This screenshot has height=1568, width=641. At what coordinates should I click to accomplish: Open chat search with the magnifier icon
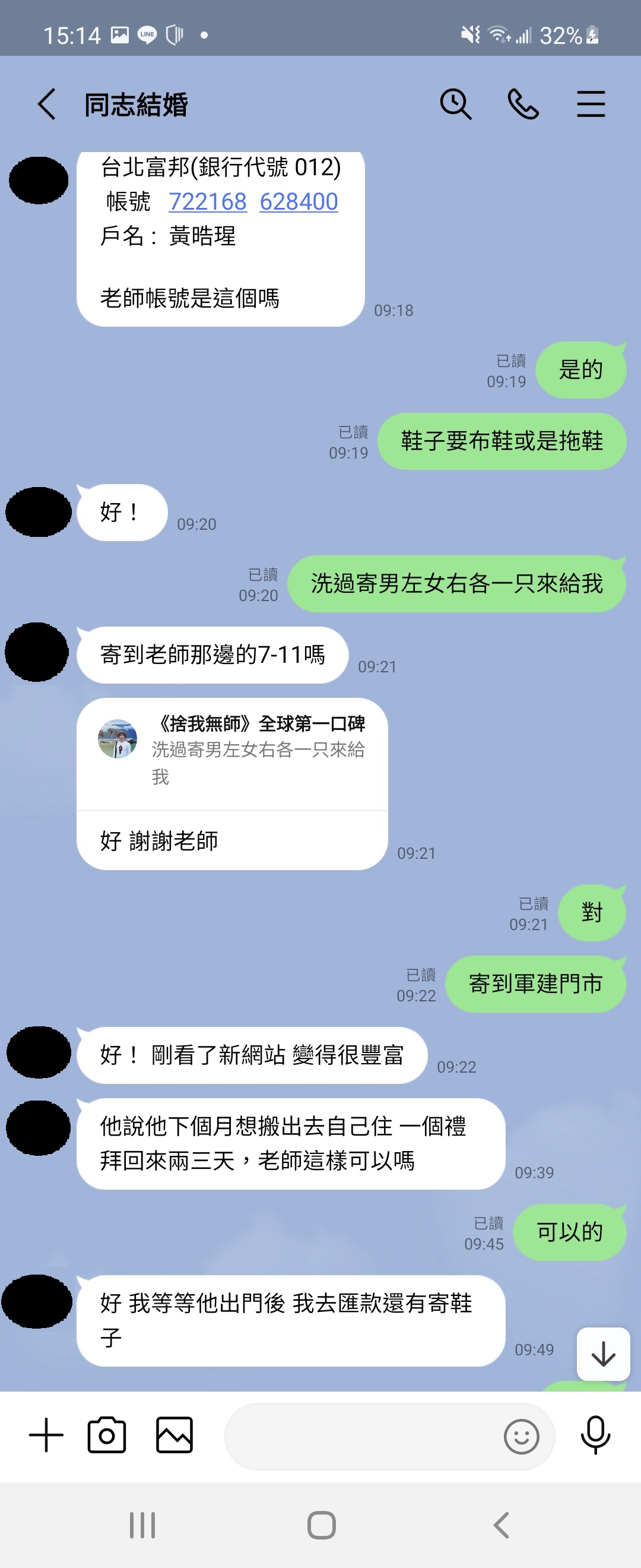455,104
